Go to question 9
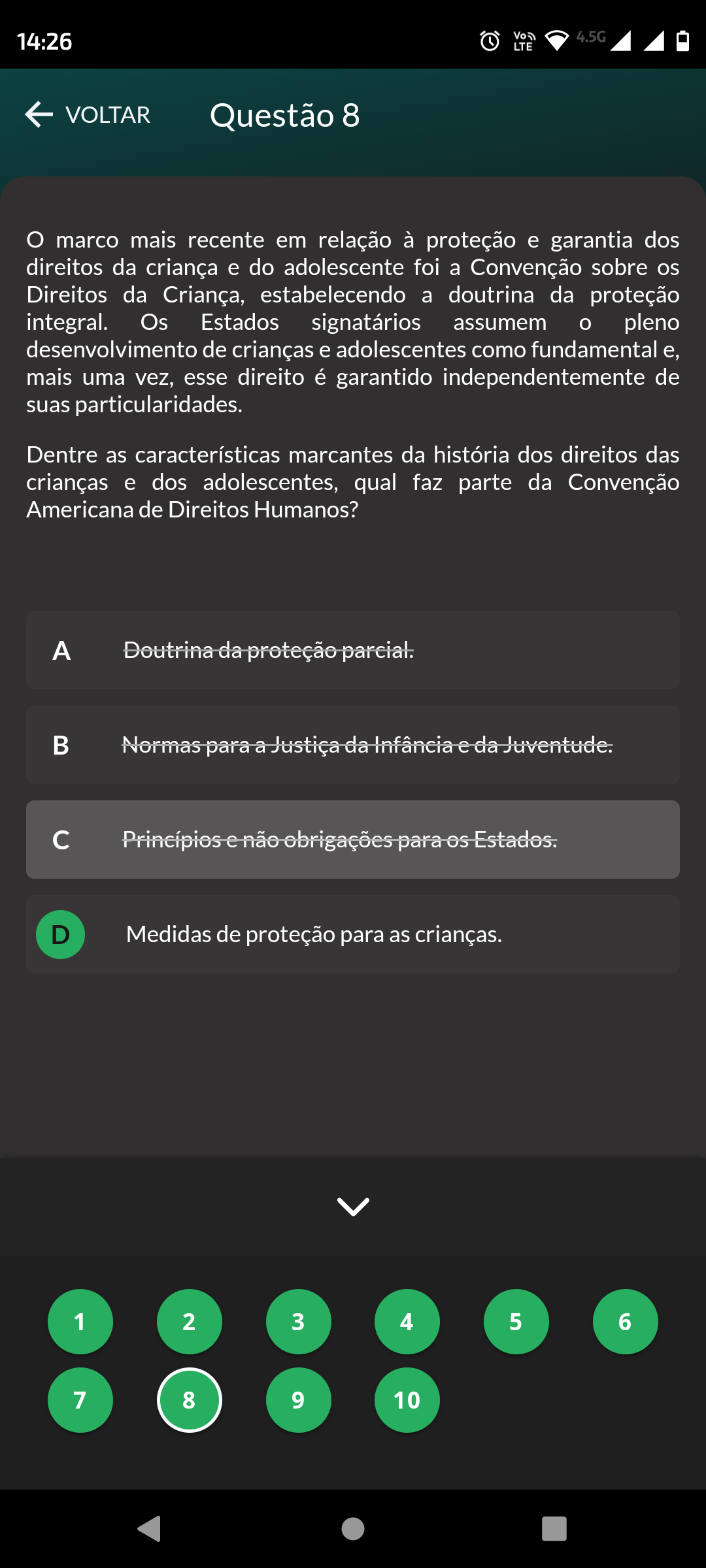Screen dimensions: 706x1568 [x=298, y=1400]
